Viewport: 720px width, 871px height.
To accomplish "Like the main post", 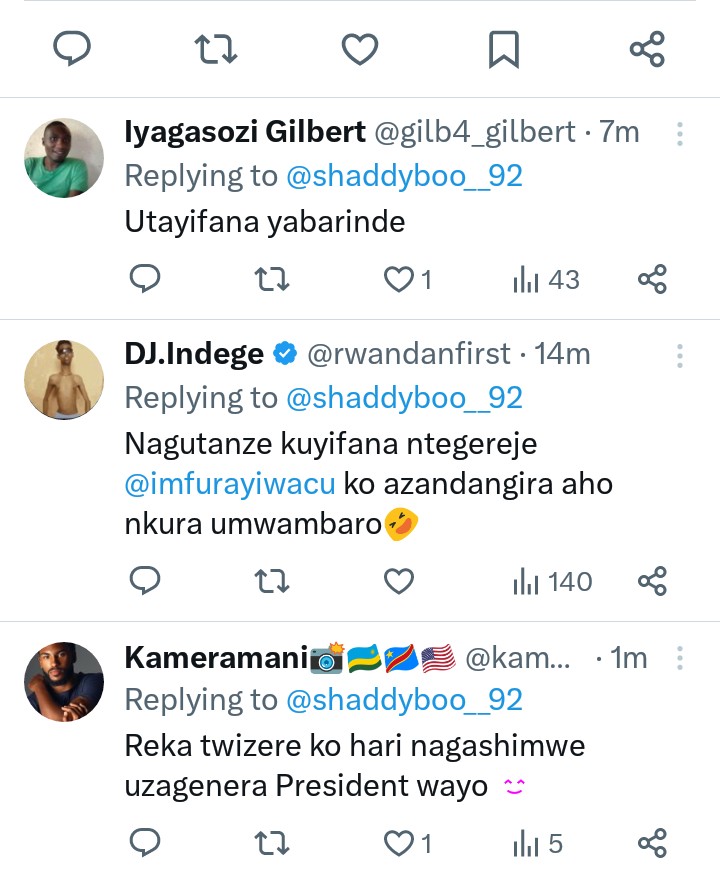I will 360,49.
